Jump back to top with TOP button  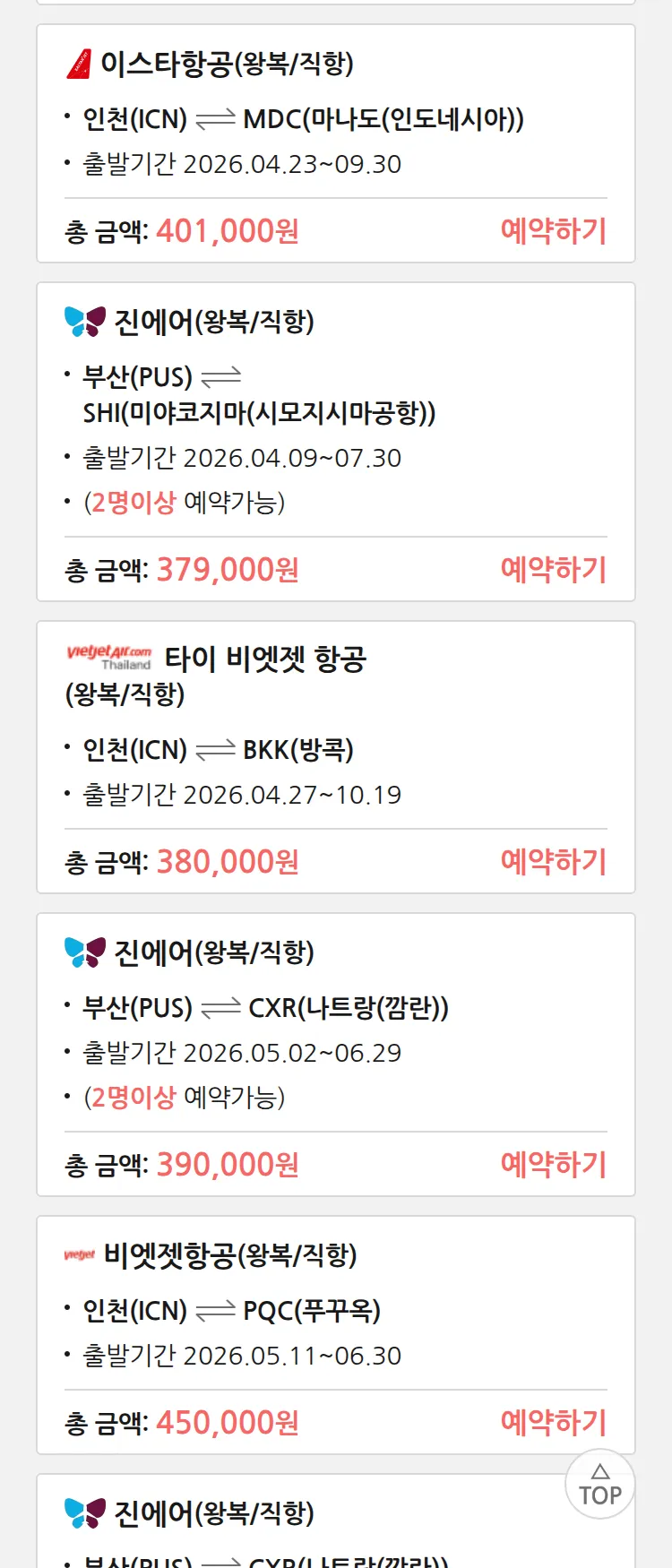[599, 1485]
